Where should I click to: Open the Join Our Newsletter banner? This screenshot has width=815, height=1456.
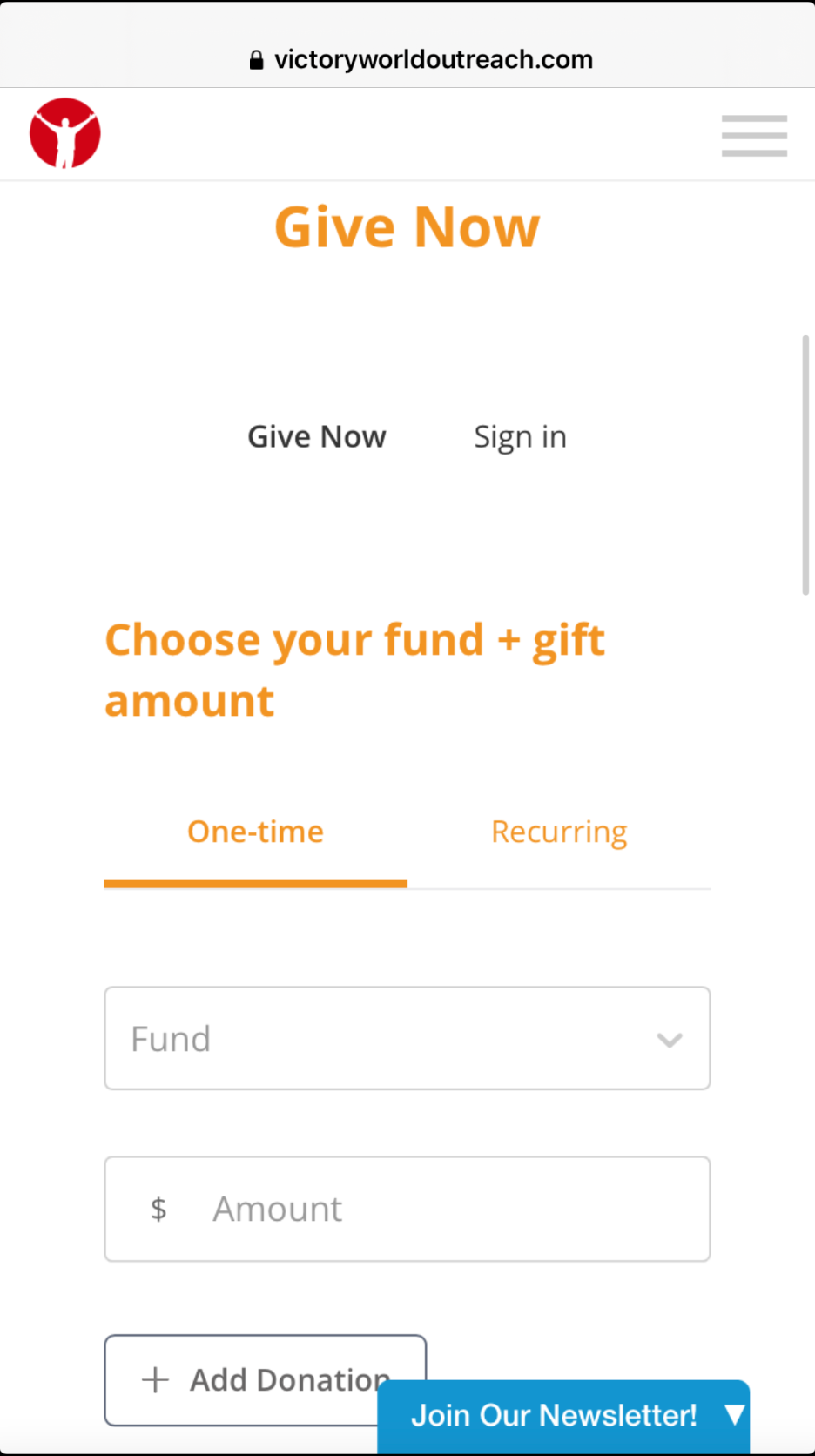pos(563,1416)
